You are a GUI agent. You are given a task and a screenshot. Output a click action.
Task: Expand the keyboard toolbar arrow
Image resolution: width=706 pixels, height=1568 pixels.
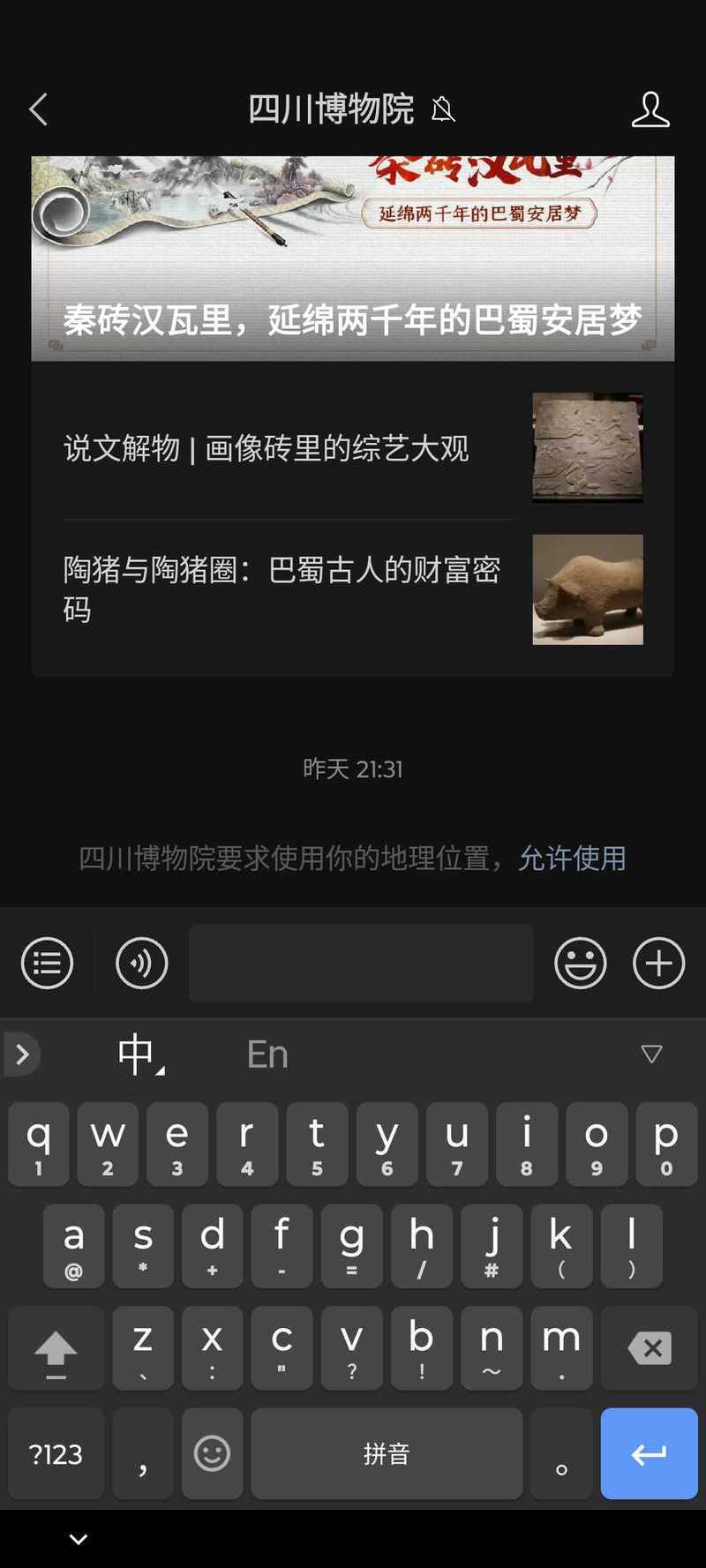[x=22, y=1054]
